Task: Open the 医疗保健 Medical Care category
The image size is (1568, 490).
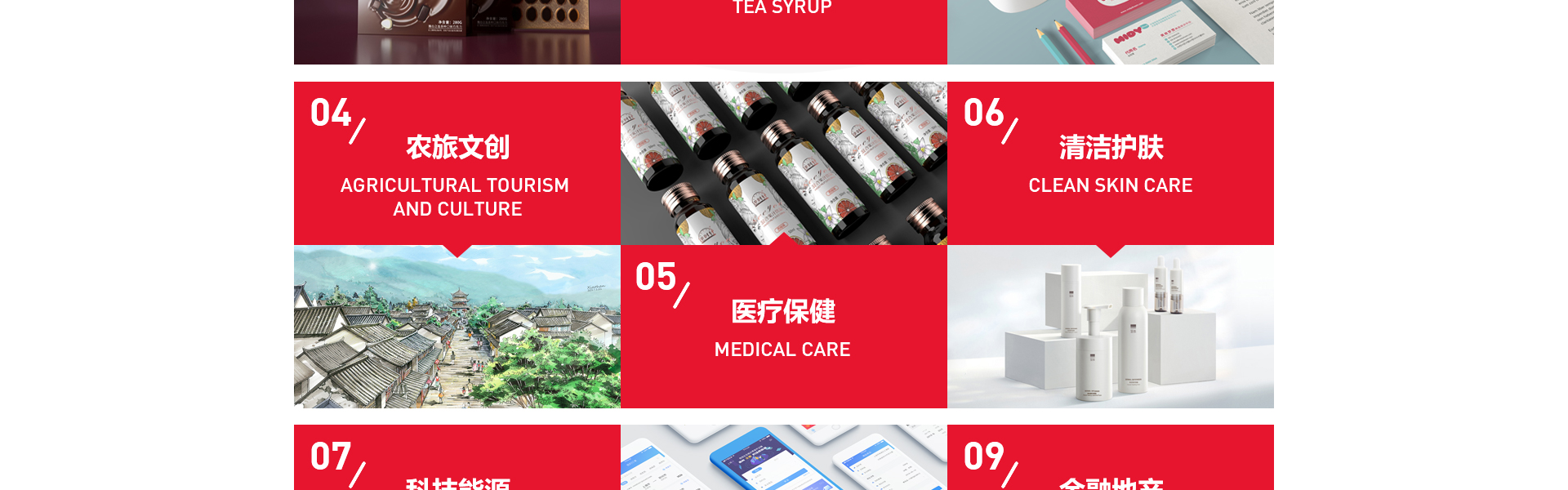Action: pyautogui.click(x=784, y=327)
